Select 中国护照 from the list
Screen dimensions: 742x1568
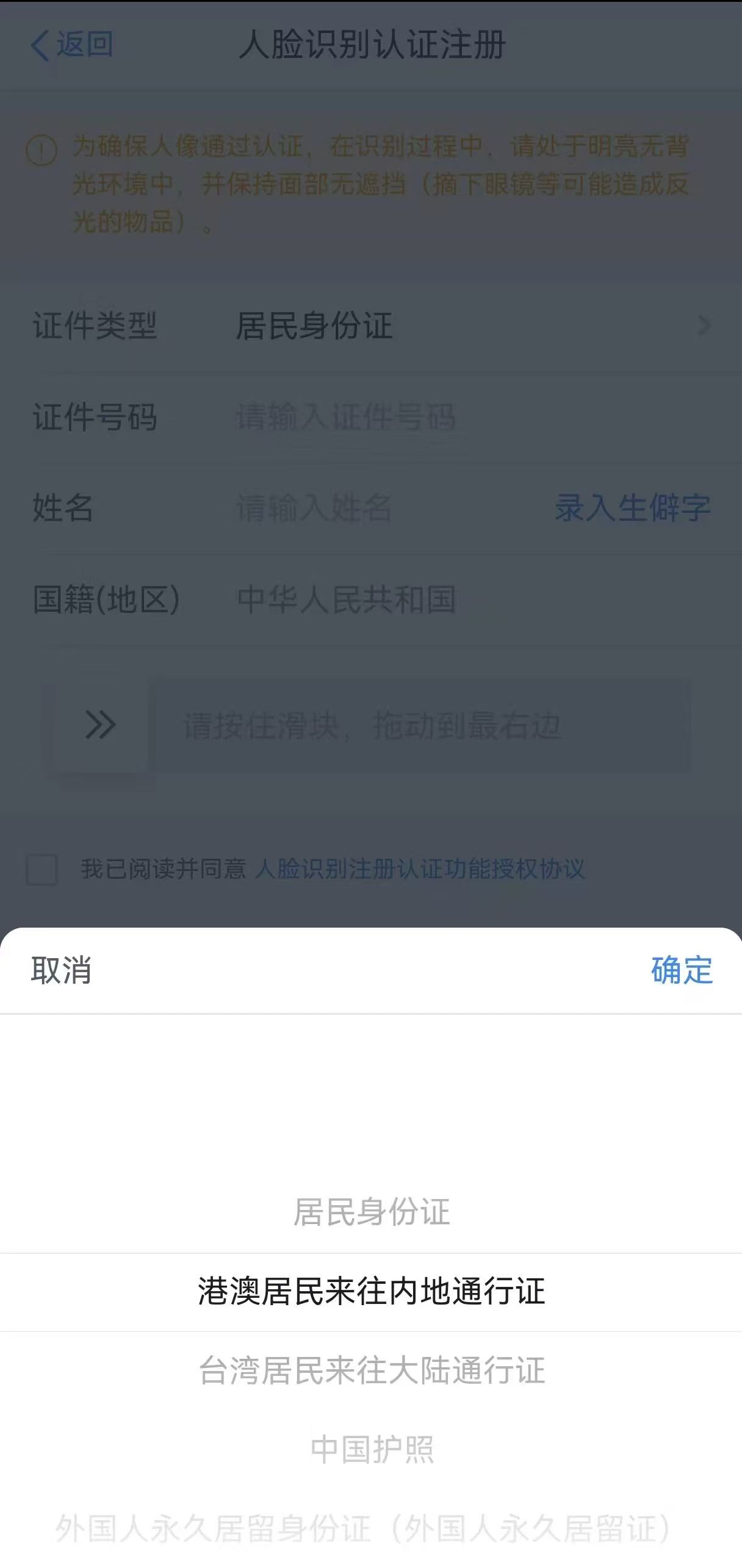pyautogui.click(x=371, y=1449)
